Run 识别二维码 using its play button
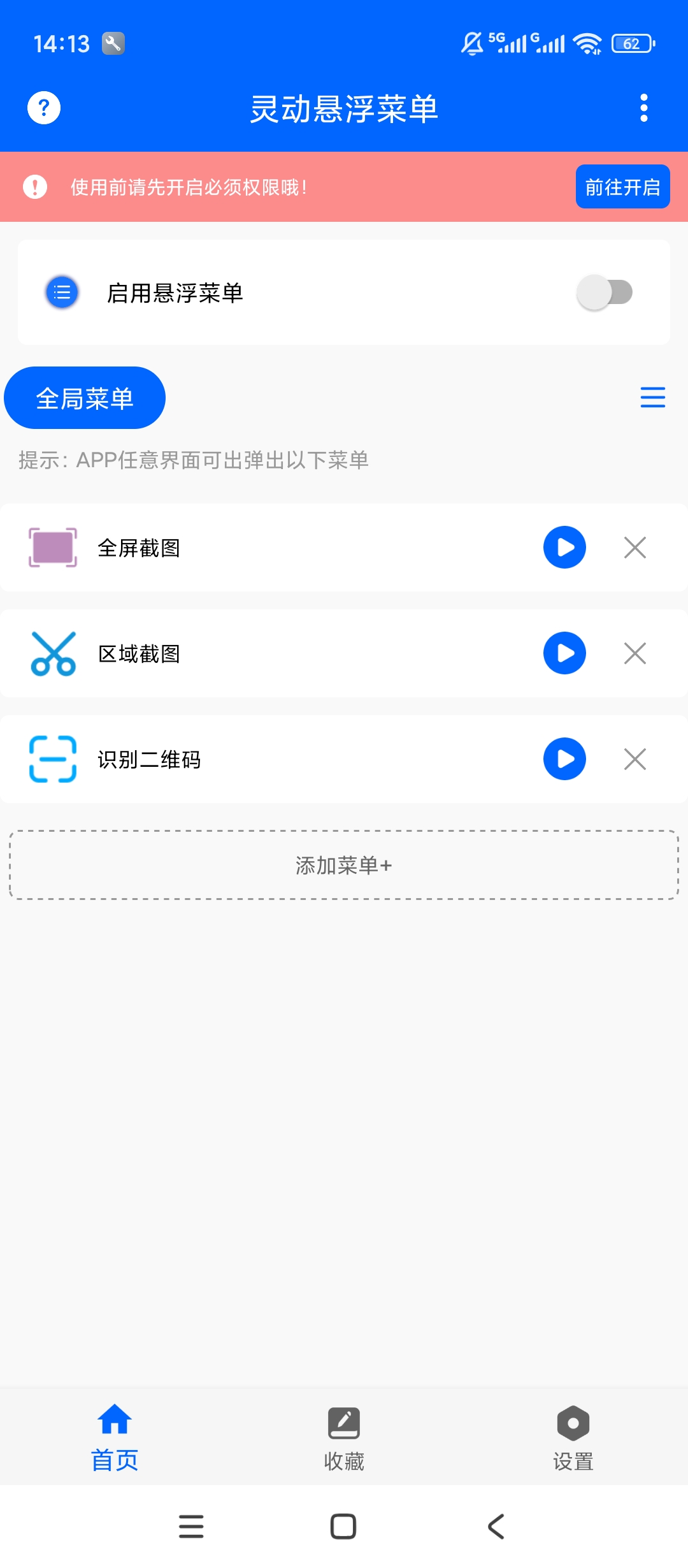The image size is (688, 1568). [563, 759]
